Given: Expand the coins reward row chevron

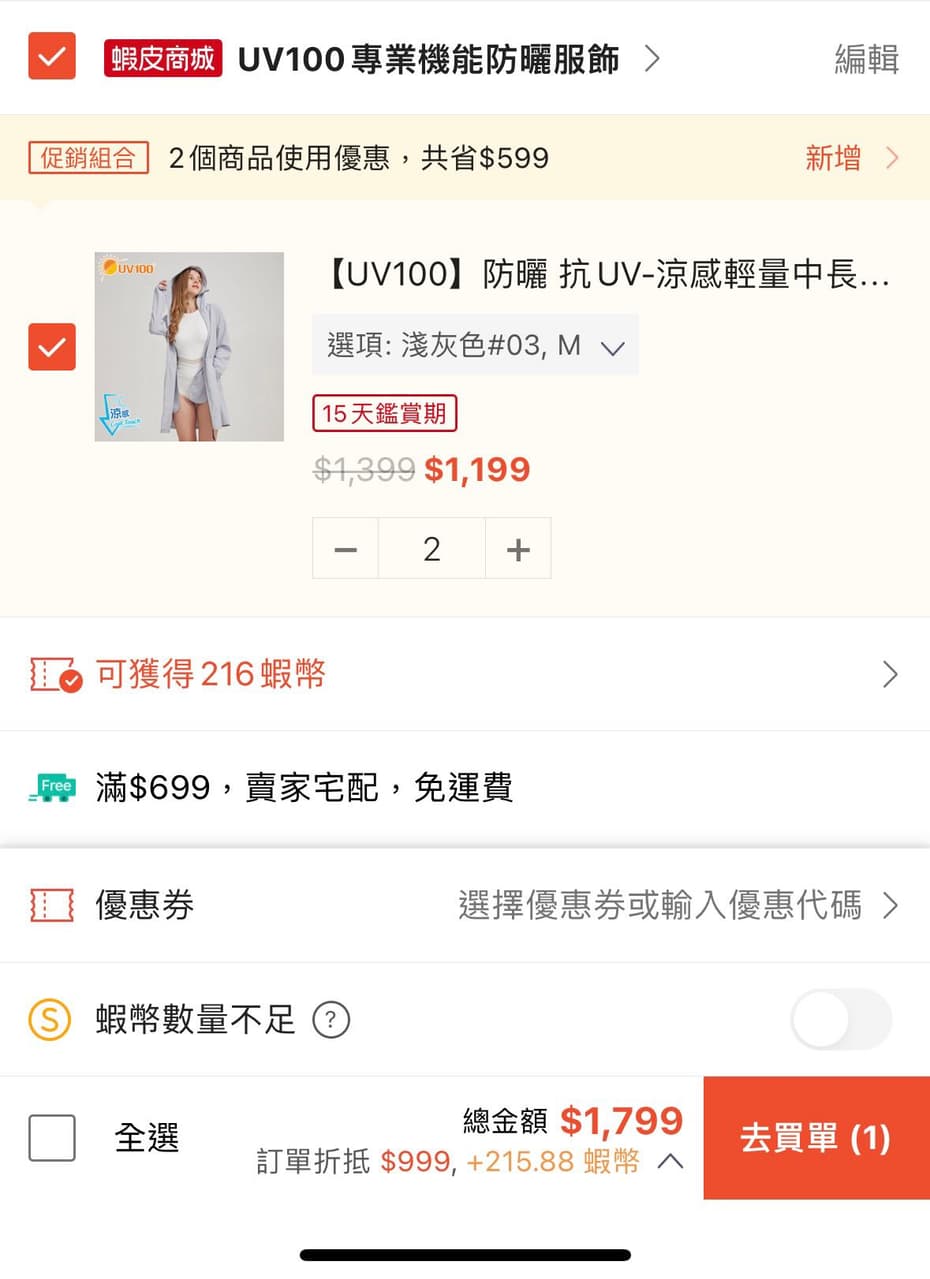Looking at the screenshot, I should (x=889, y=674).
